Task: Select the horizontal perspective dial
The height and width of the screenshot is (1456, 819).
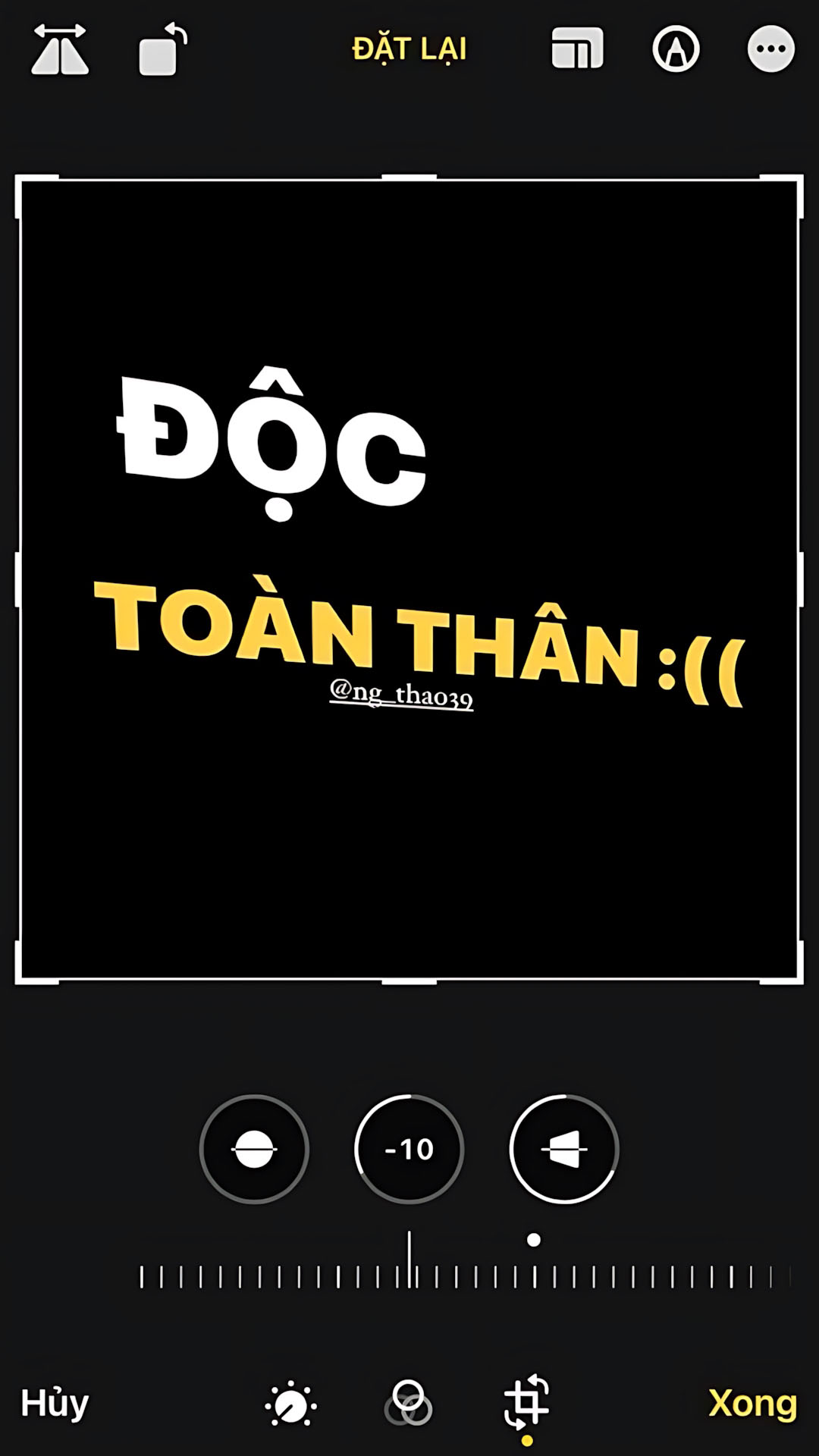Action: click(564, 1149)
